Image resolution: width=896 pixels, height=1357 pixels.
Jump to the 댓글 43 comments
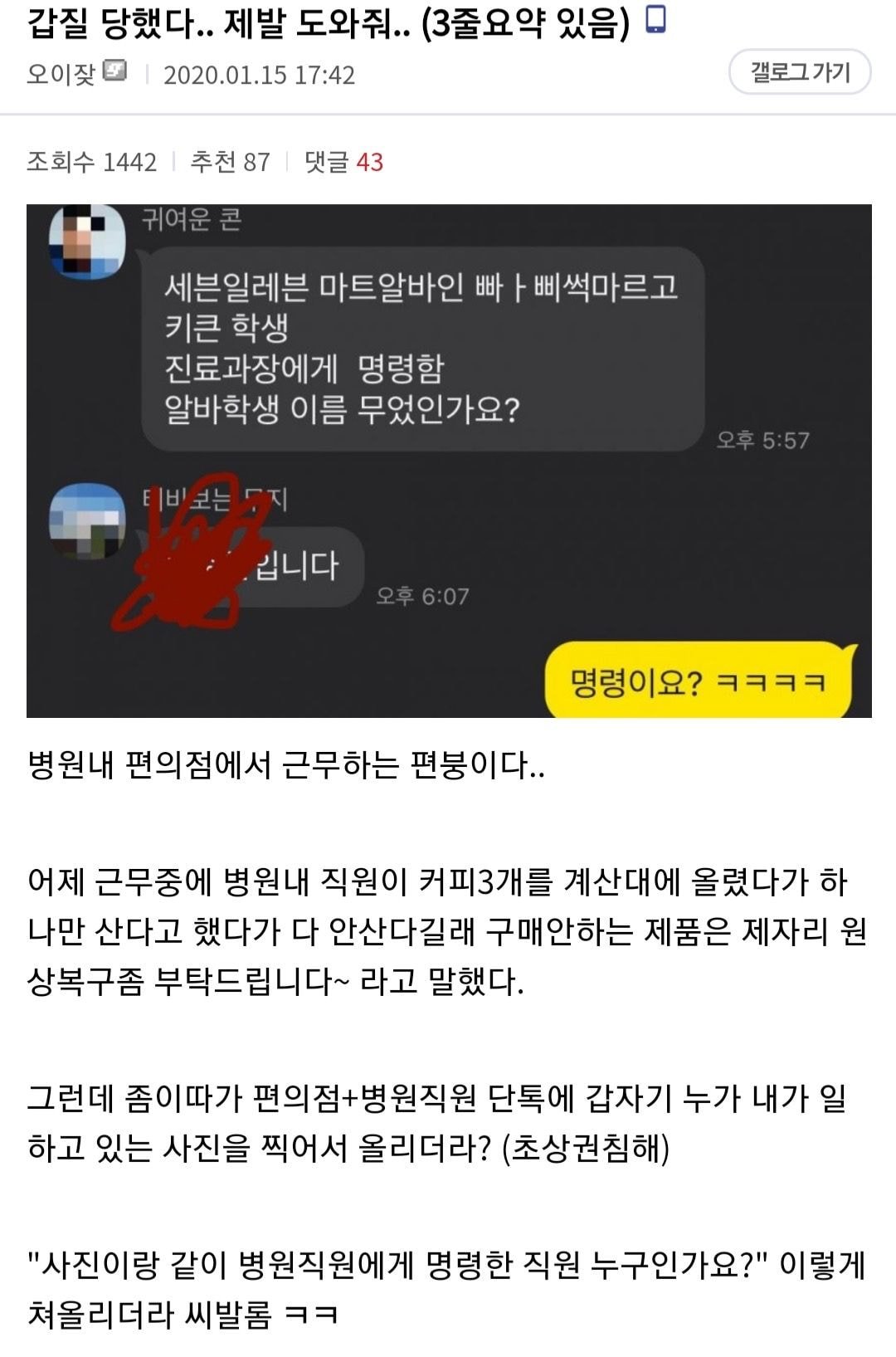coord(343,162)
